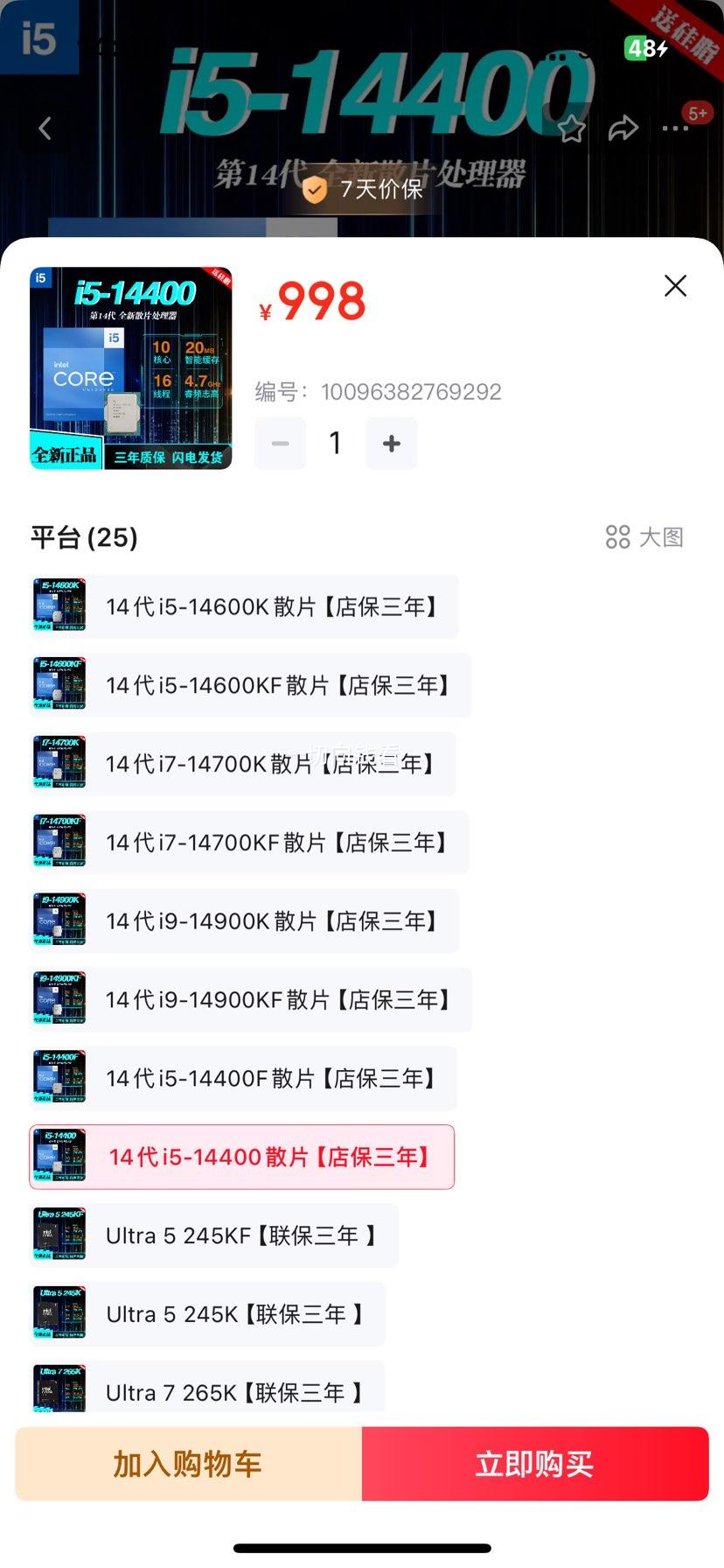Pick the i7-14700KF 散片 variant
The image size is (724, 1568).
click(x=251, y=842)
